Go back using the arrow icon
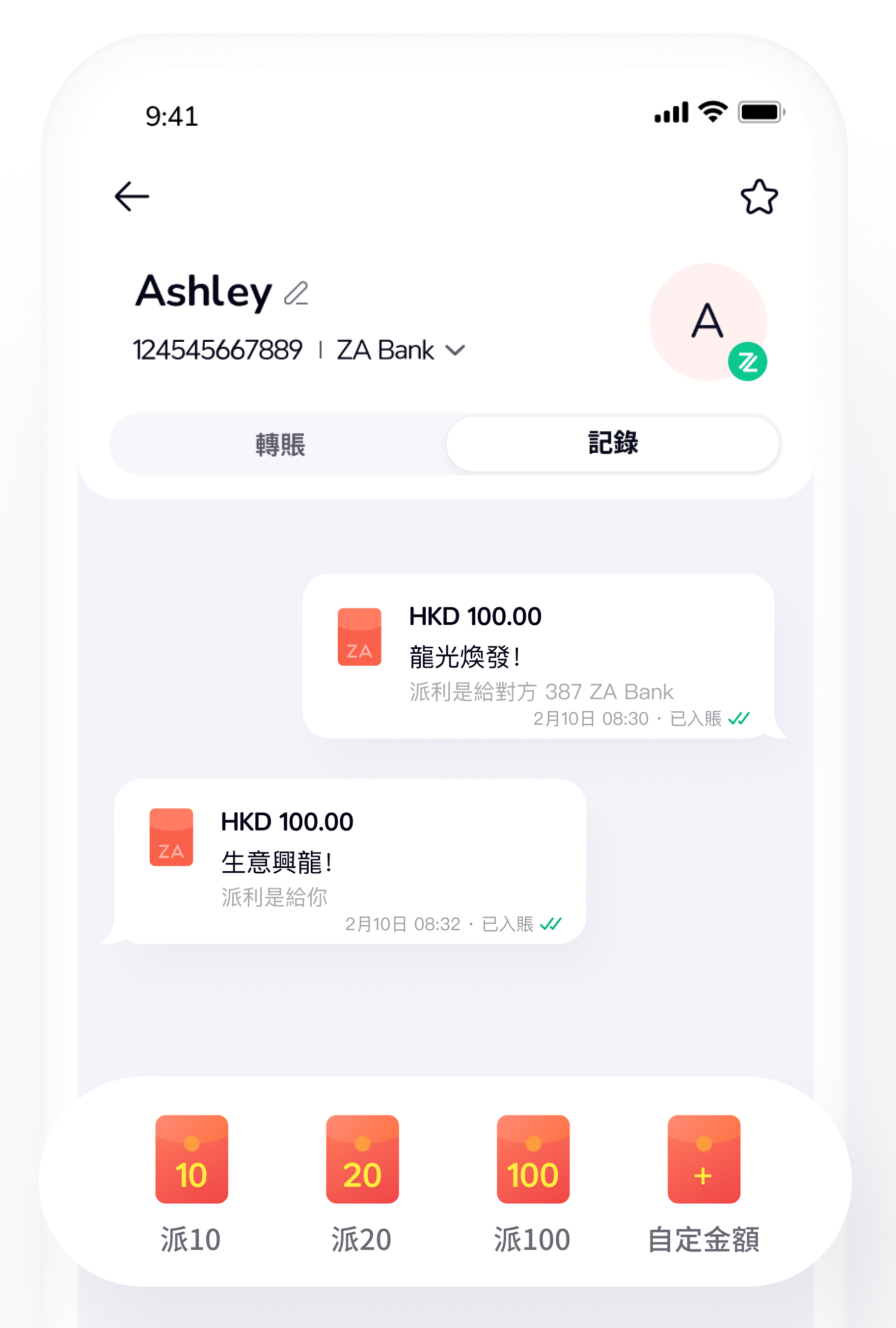 [132, 196]
